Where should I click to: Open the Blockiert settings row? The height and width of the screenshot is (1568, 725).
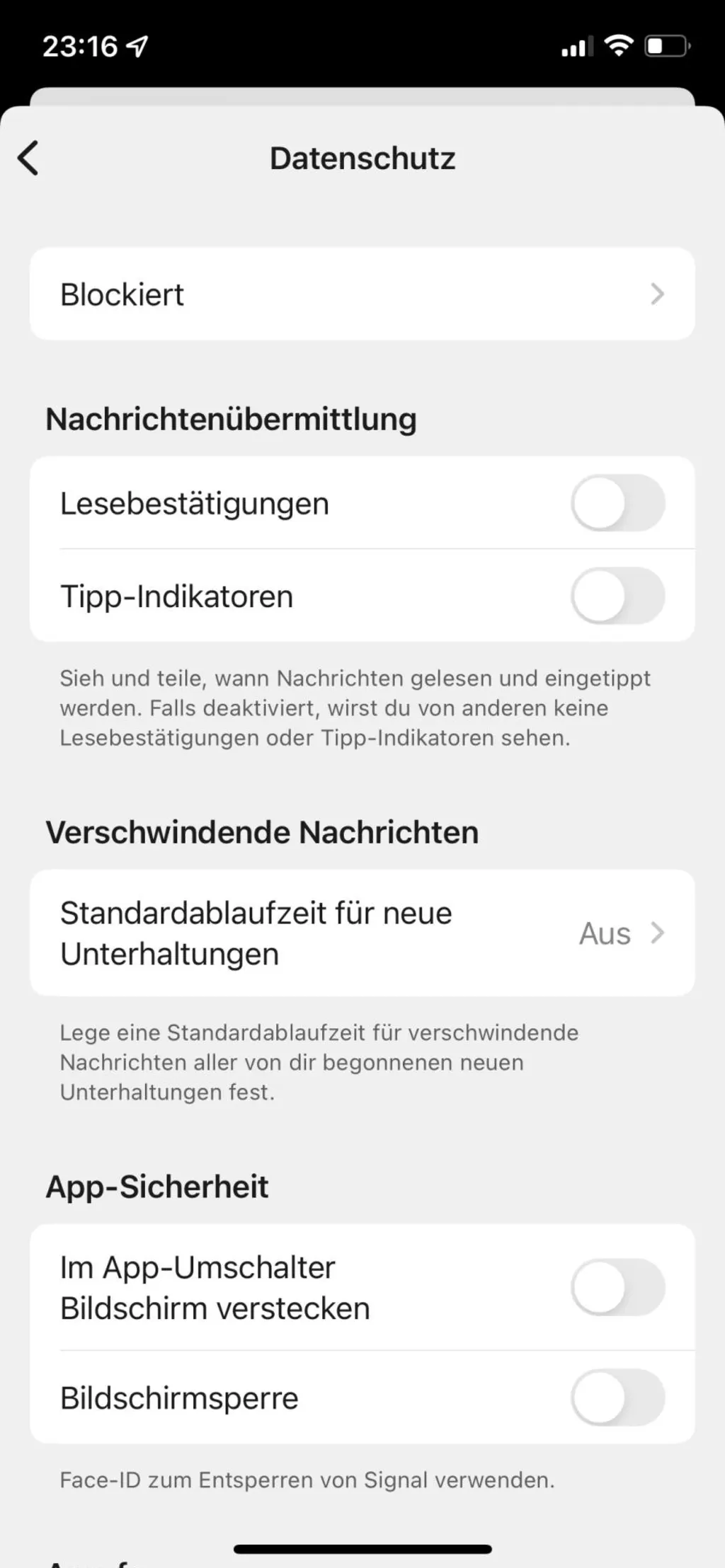[283, 294]
